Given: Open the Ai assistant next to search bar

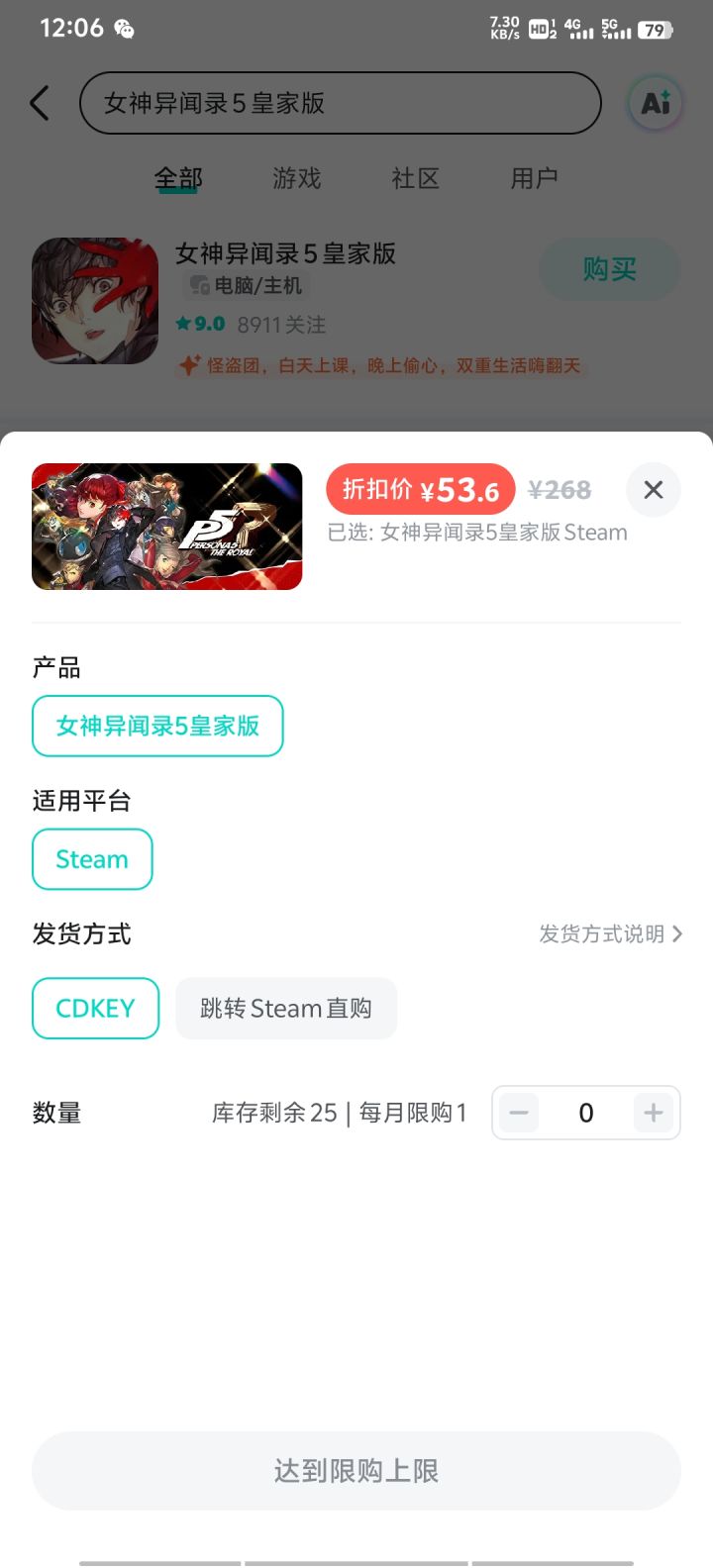Looking at the screenshot, I should click(x=654, y=103).
